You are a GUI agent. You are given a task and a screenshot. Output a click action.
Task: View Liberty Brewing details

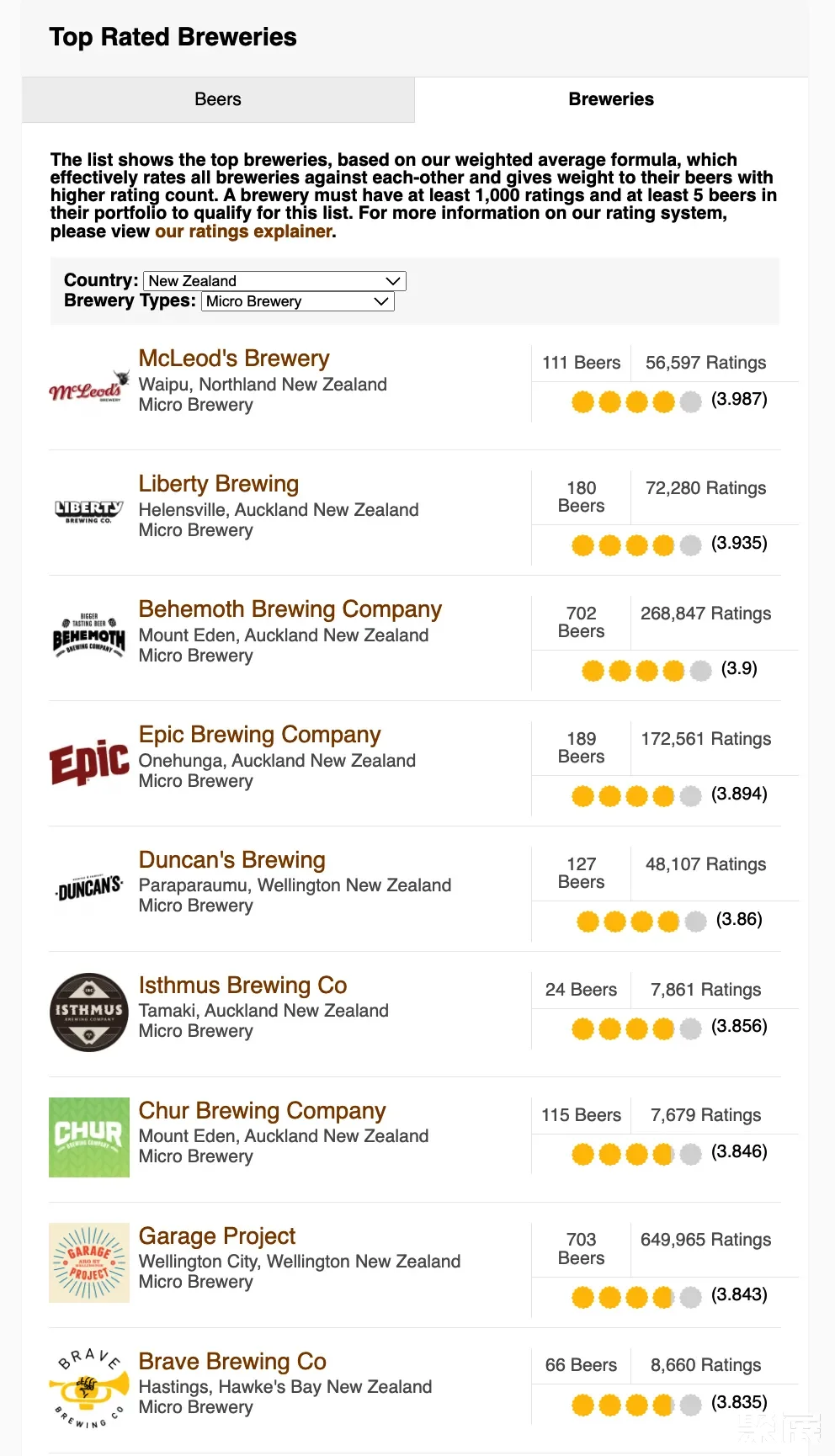[219, 484]
